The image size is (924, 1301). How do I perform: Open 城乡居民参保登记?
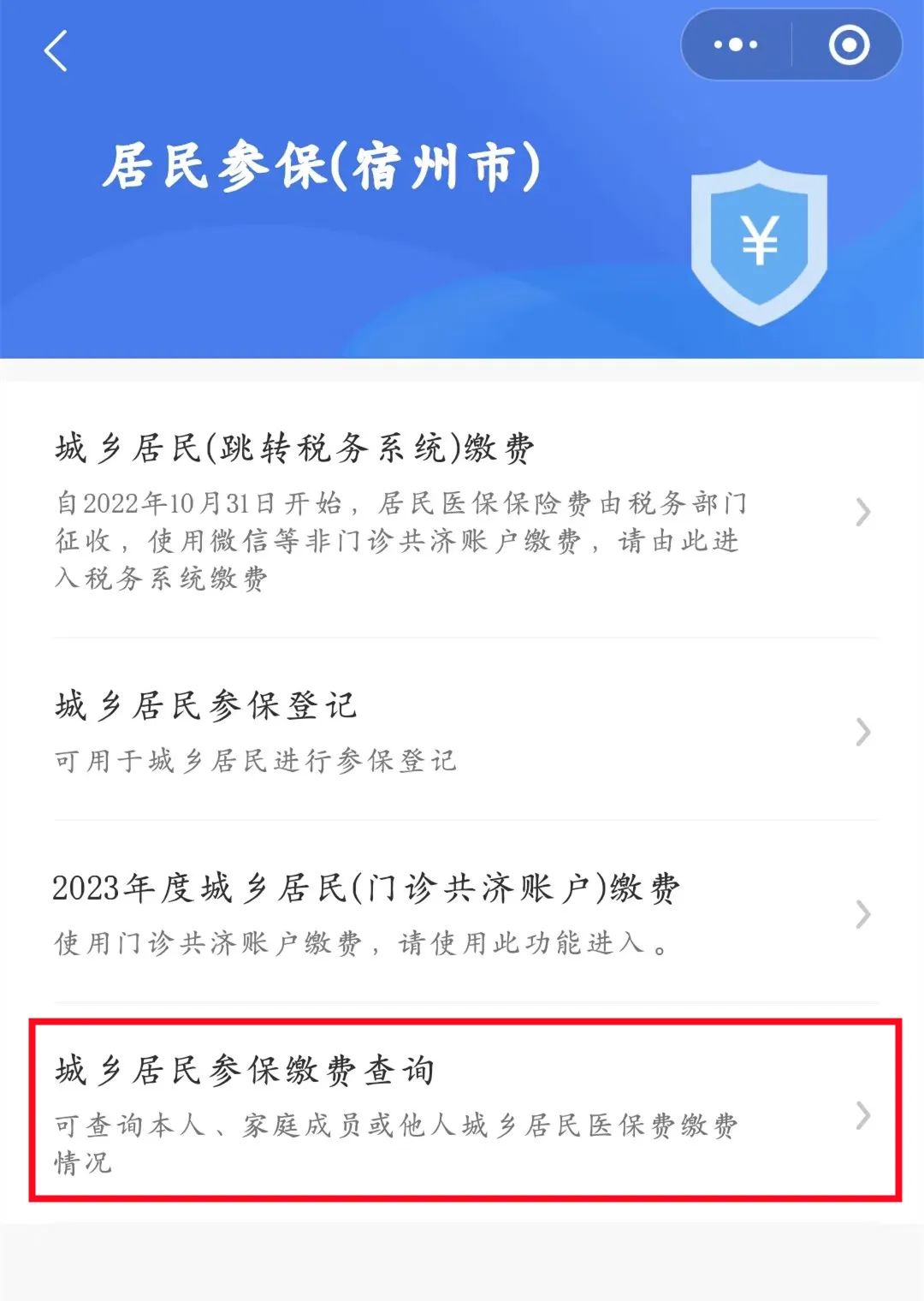coord(462,731)
